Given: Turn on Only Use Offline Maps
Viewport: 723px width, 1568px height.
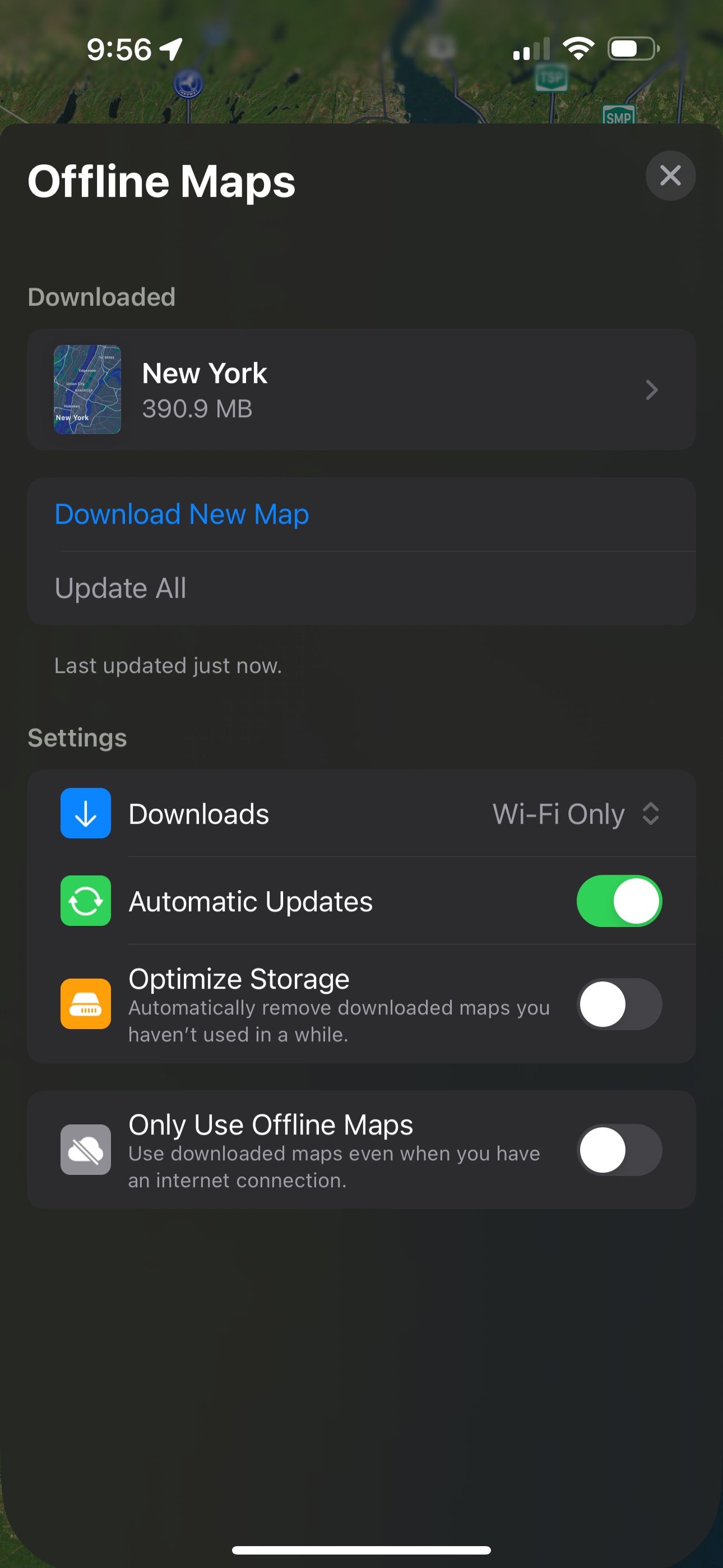Looking at the screenshot, I should [x=618, y=1150].
